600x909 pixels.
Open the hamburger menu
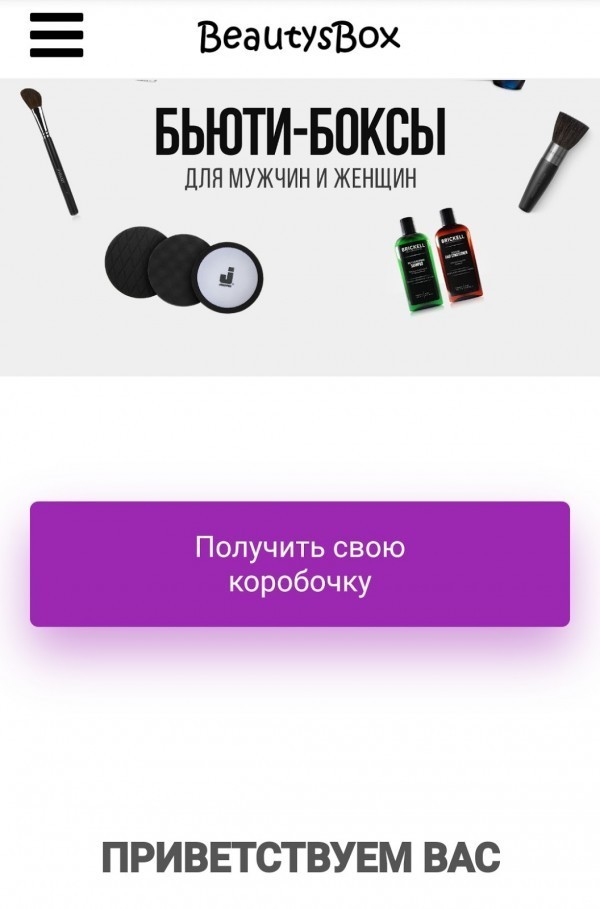tap(56, 35)
